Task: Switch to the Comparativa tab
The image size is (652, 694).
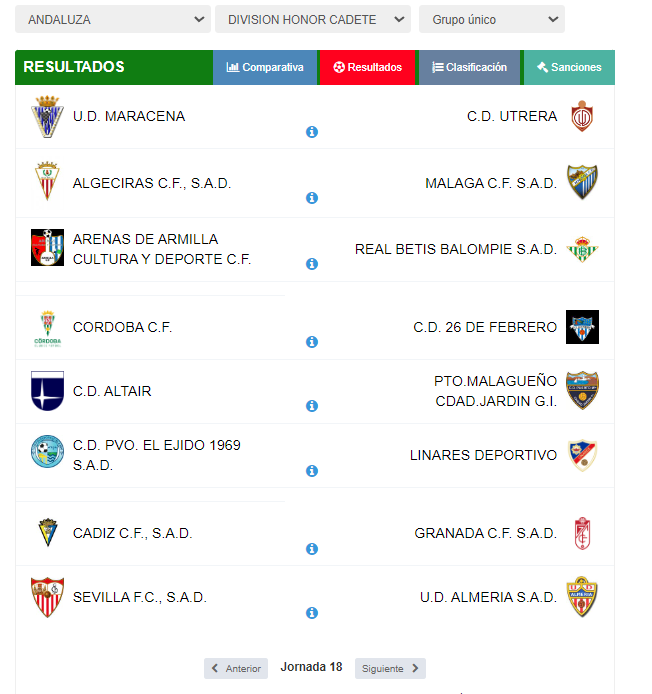Action: pyautogui.click(x=265, y=67)
